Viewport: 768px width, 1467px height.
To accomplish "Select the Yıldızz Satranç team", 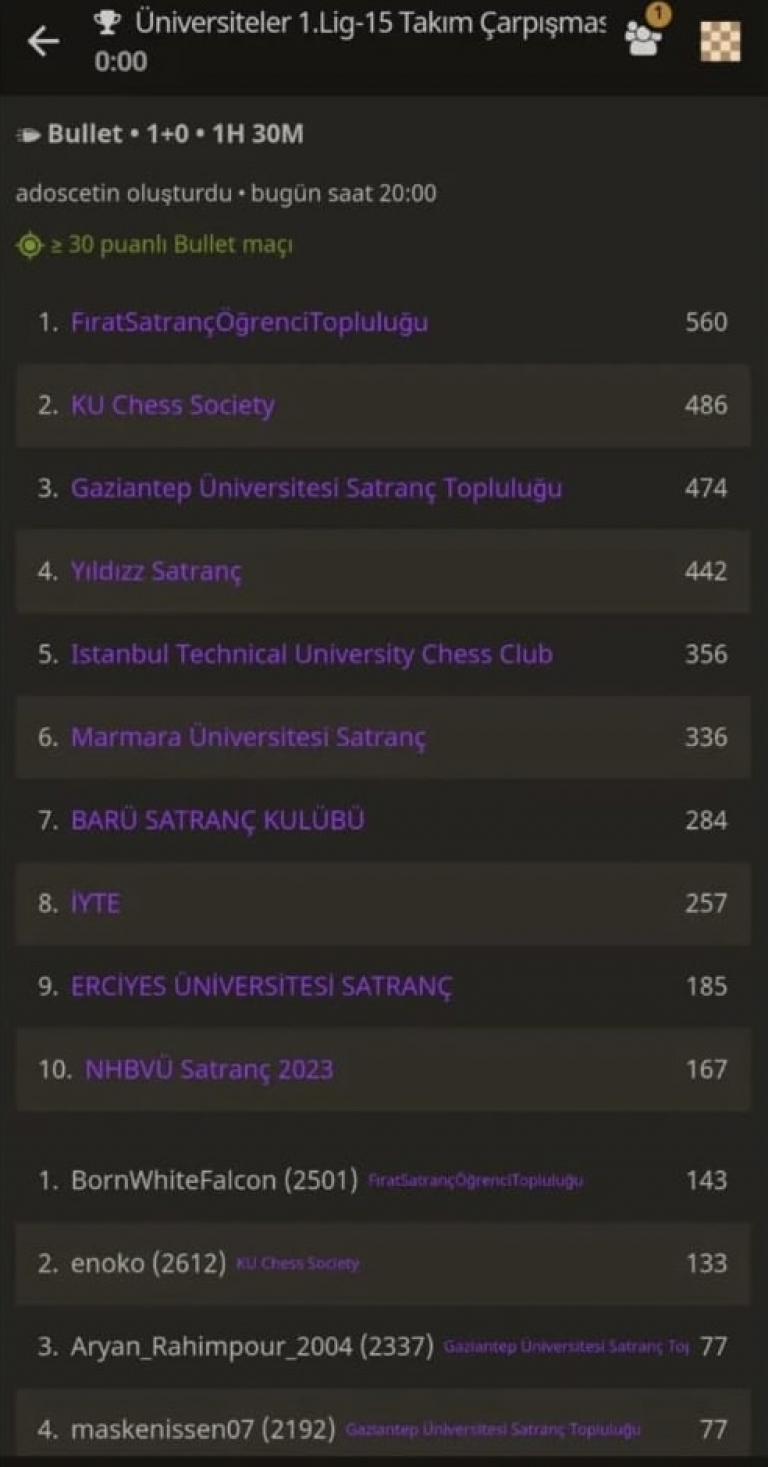I will coord(383,571).
